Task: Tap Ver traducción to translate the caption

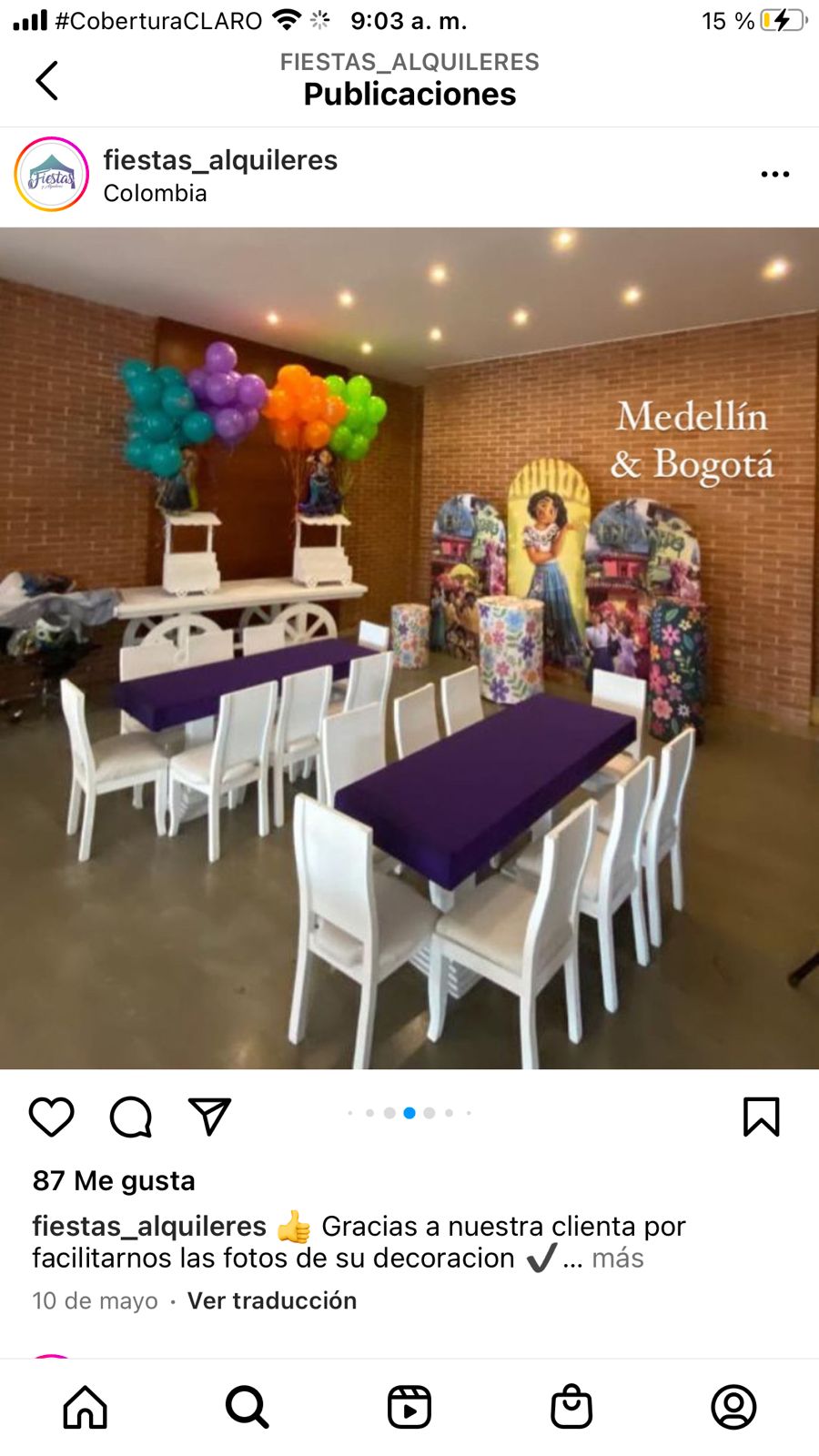Action: coord(270,1300)
